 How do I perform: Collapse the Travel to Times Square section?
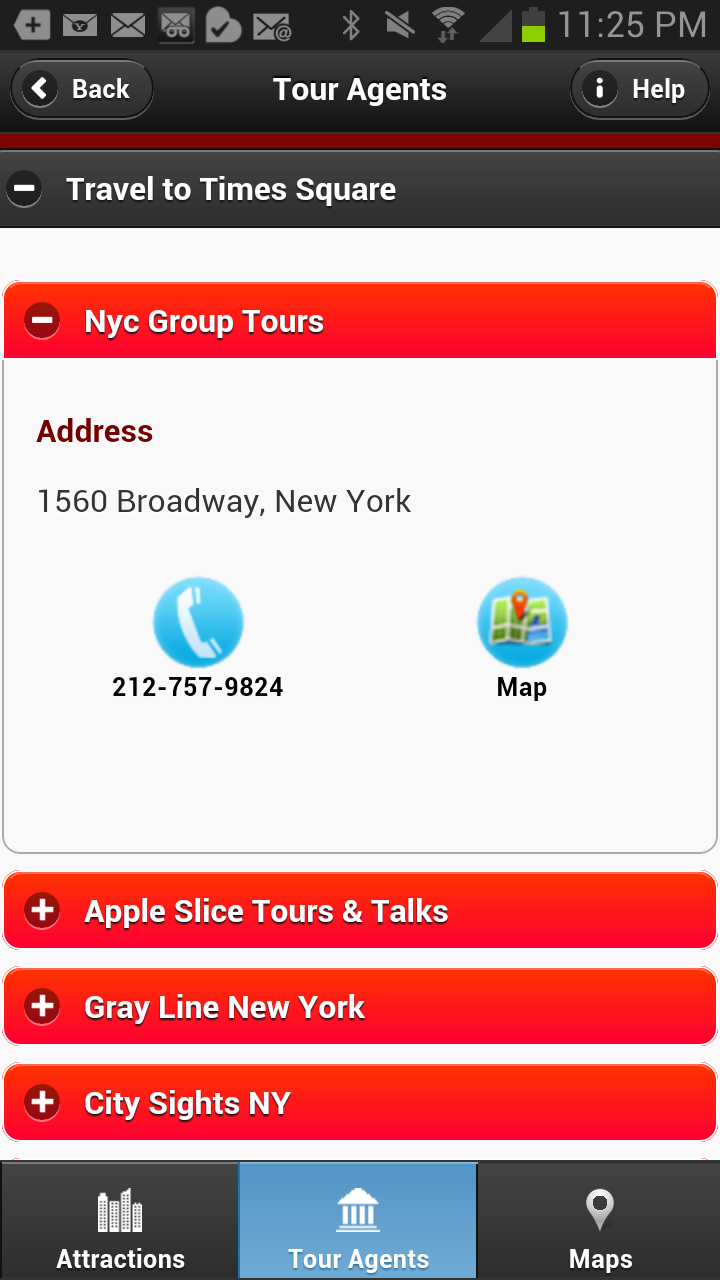coord(23,188)
